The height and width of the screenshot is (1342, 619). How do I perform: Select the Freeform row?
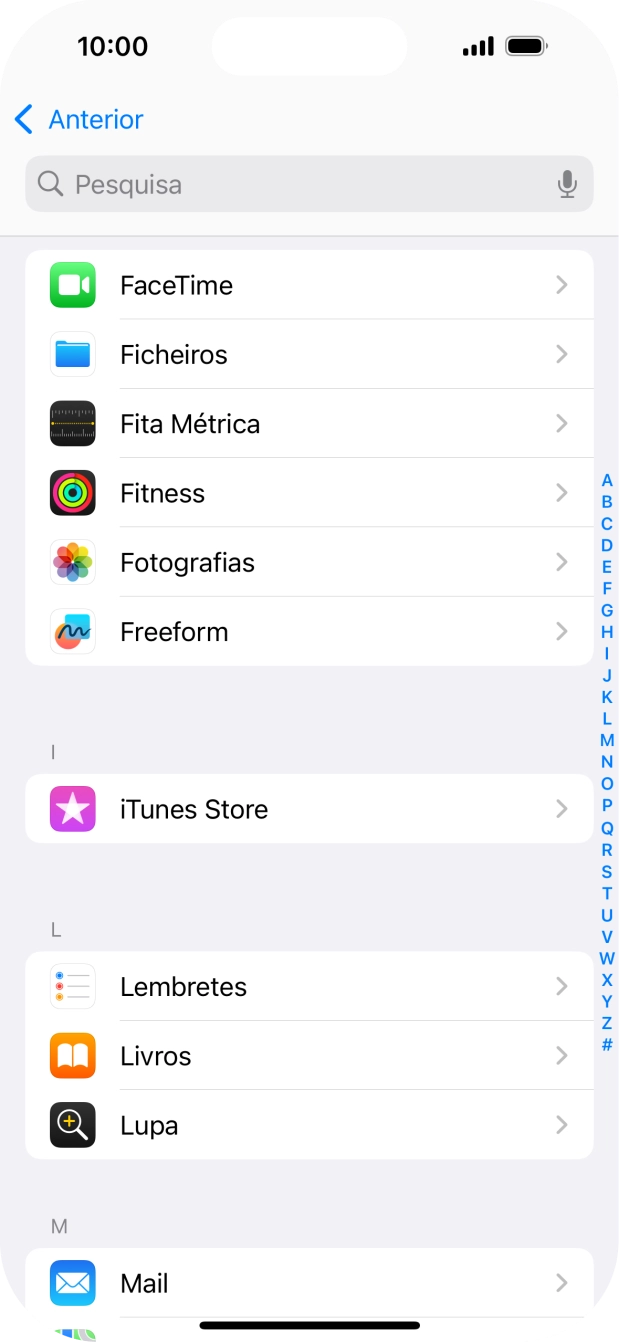(309, 632)
